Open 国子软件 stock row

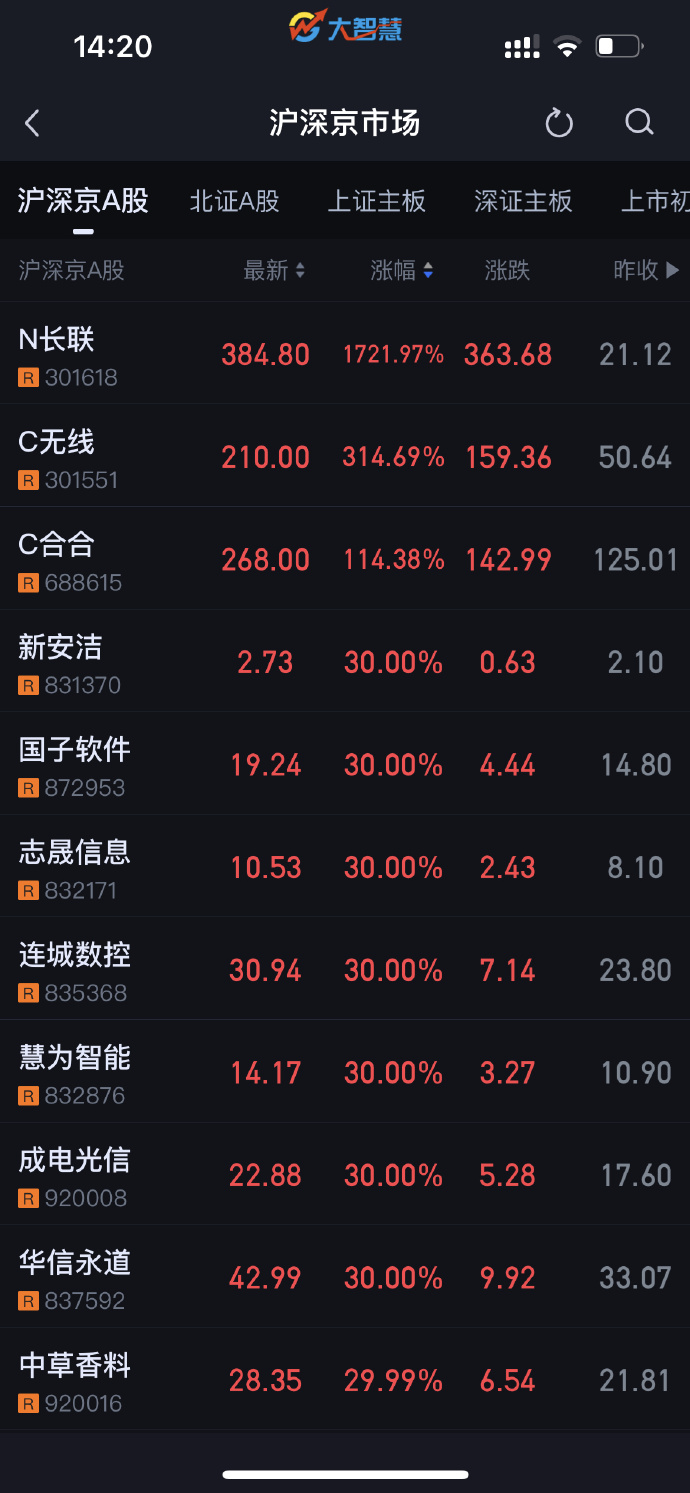pyautogui.click(x=74, y=750)
